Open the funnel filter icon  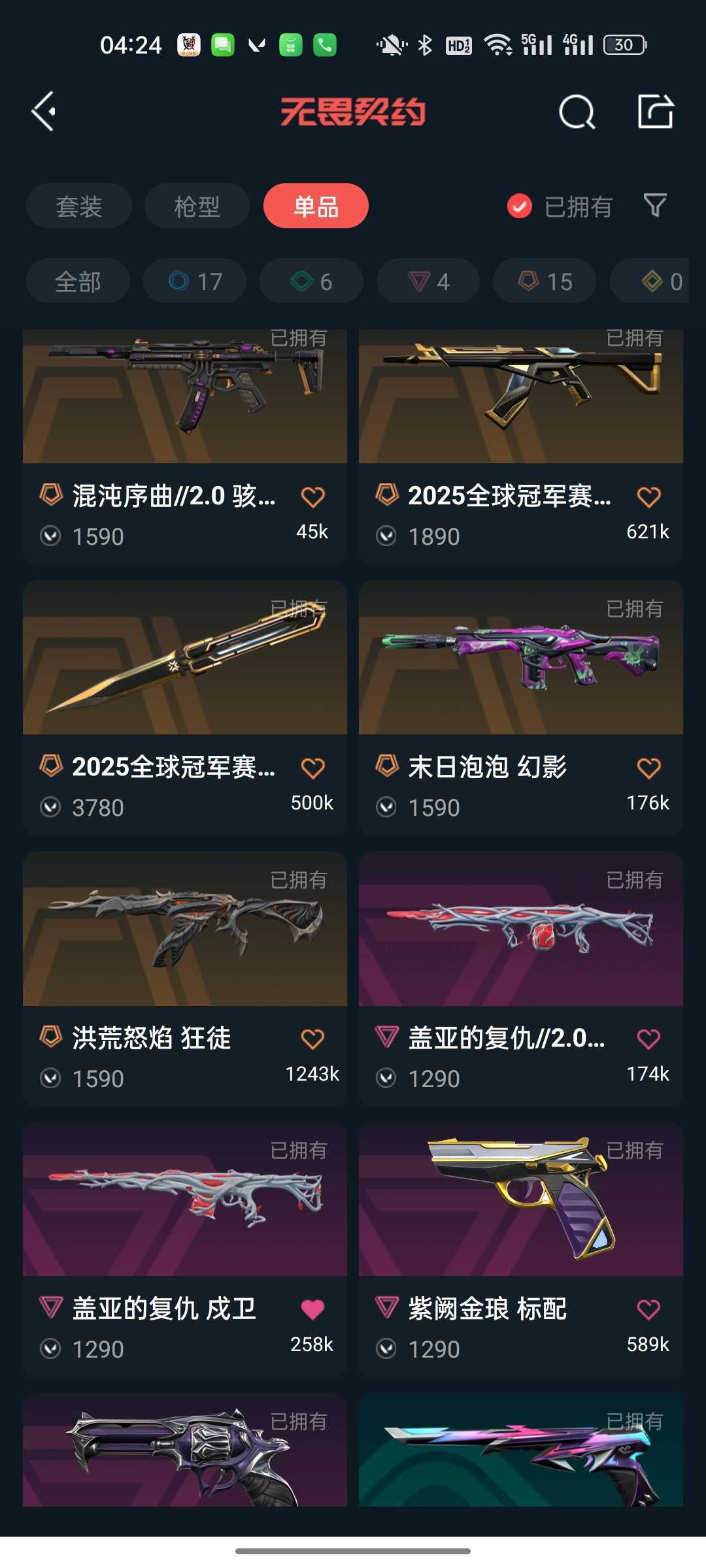pyautogui.click(x=654, y=206)
